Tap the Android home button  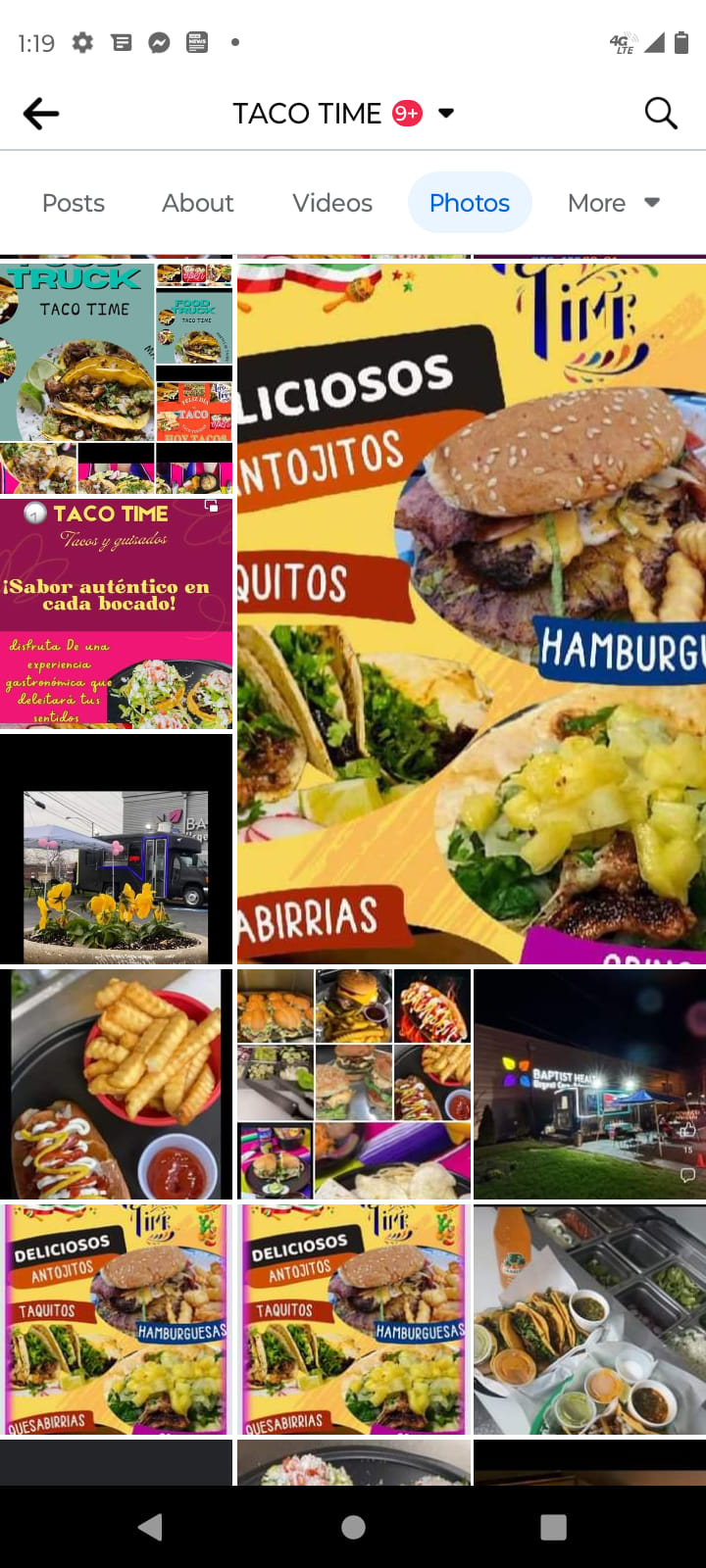coord(353,1527)
